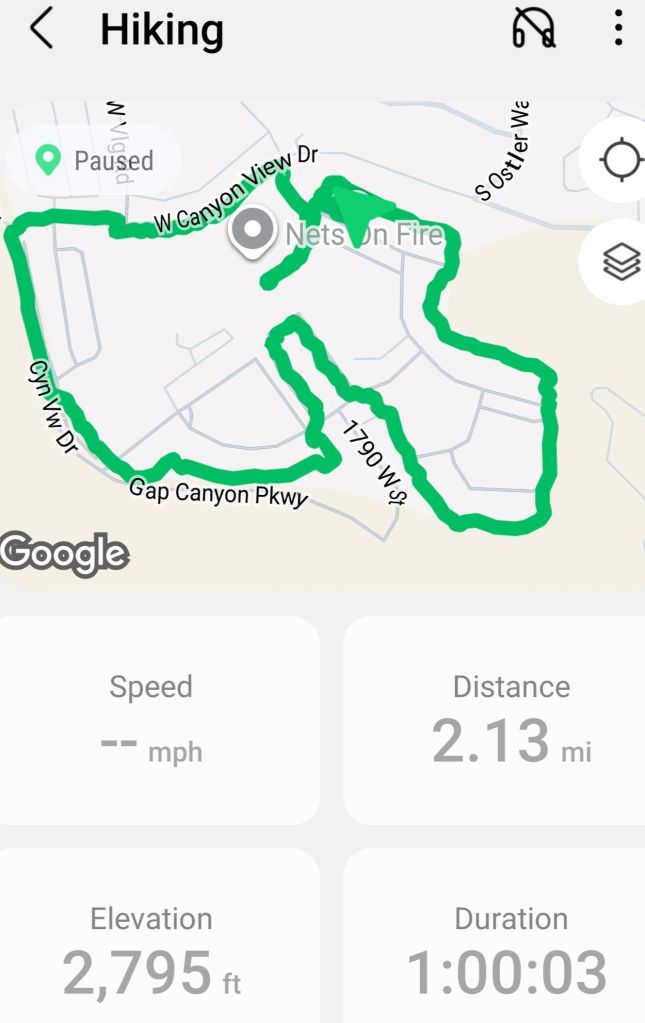
Task: Toggle the audio guide headphones icon
Action: tap(533, 29)
